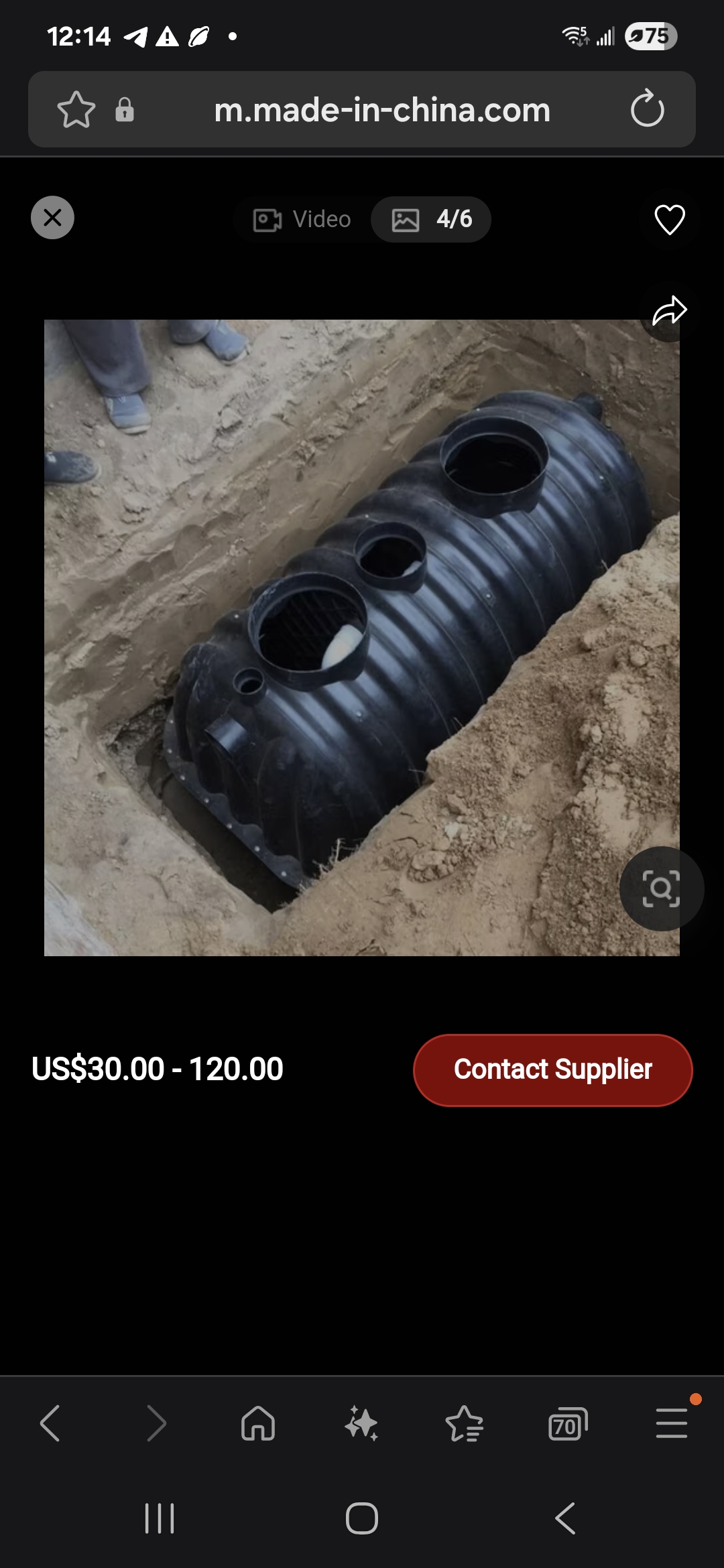Switch to the Video tab
The image size is (724, 1568).
[302, 219]
